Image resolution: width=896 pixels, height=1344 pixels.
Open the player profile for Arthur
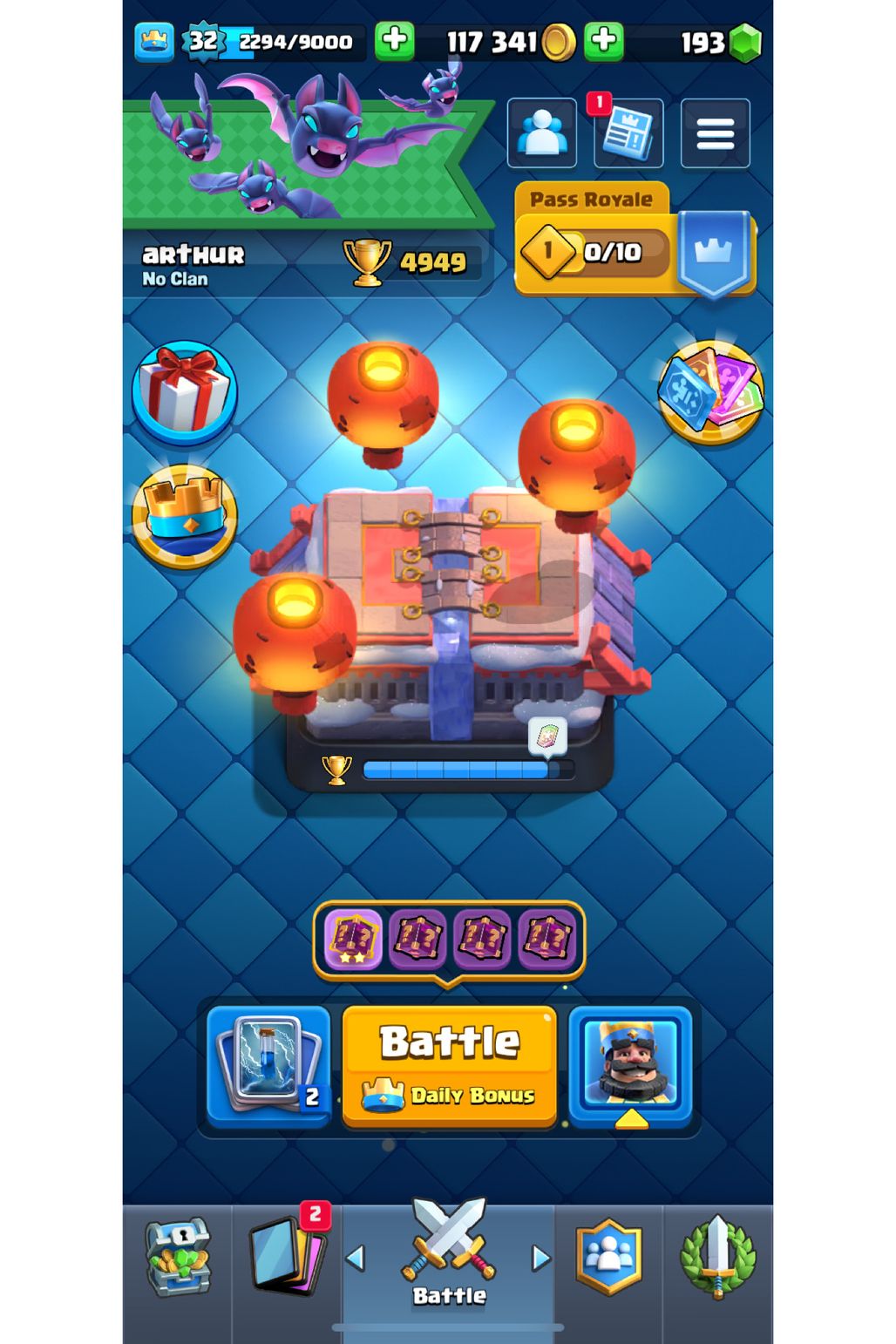pos(193,264)
